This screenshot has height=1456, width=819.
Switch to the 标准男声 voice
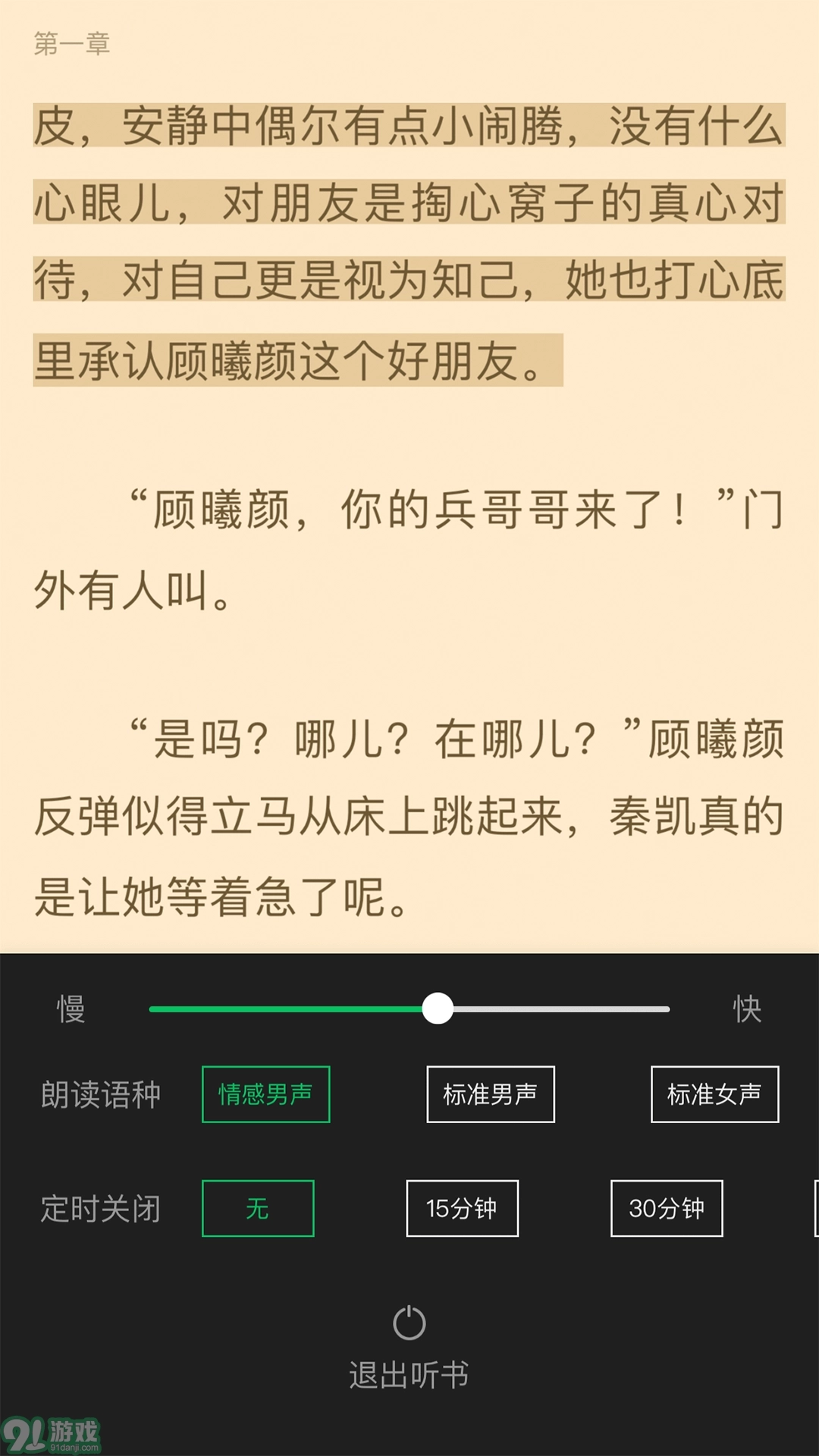tap(490, 1094)
